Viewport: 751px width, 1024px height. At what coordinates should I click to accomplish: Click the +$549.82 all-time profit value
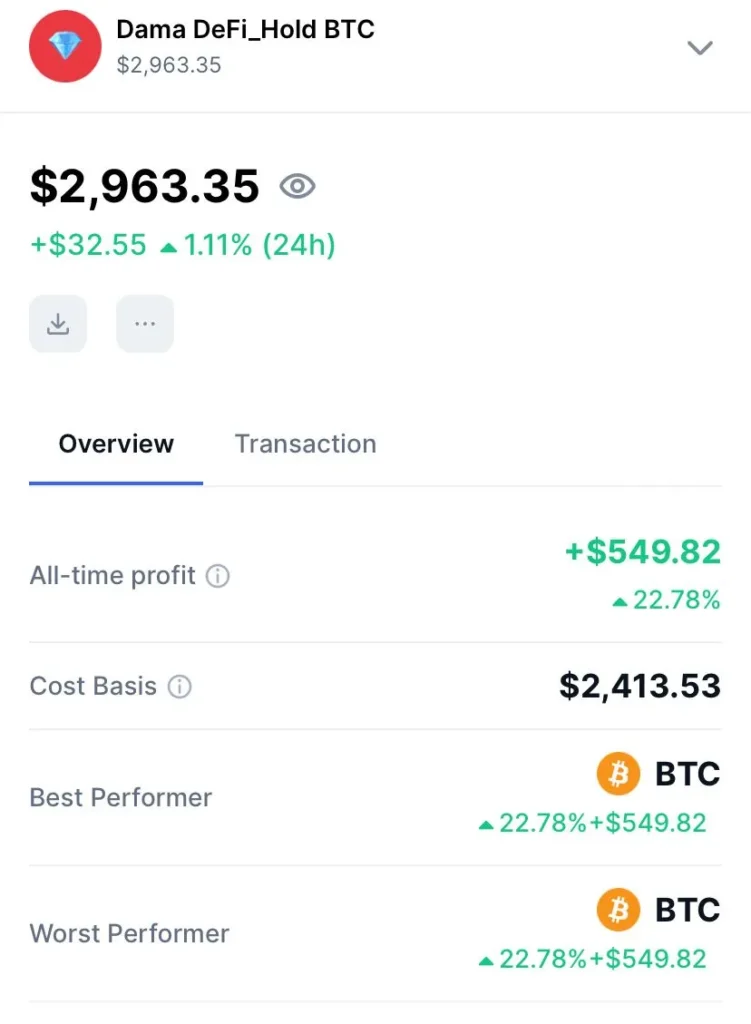coord(640,552)
